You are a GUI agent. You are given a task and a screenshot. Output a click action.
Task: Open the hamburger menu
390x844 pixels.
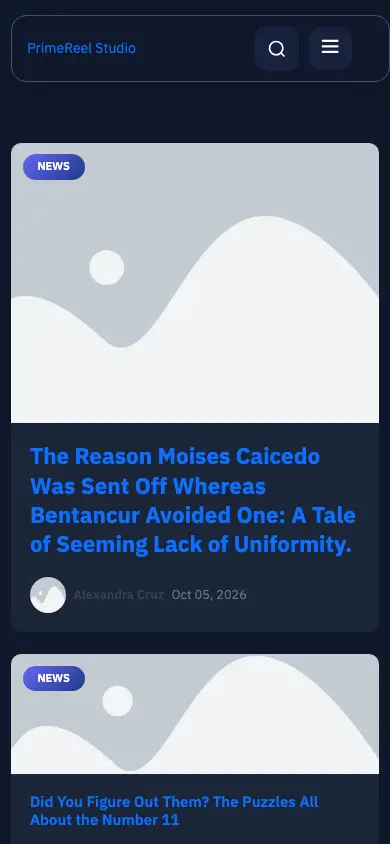click(x=330, y=48)
